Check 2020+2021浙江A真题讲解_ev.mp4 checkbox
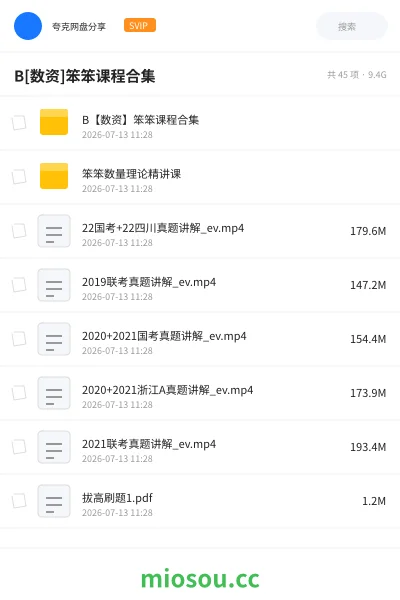The height and width of the screenshot is (600, 400). [19, 393]
